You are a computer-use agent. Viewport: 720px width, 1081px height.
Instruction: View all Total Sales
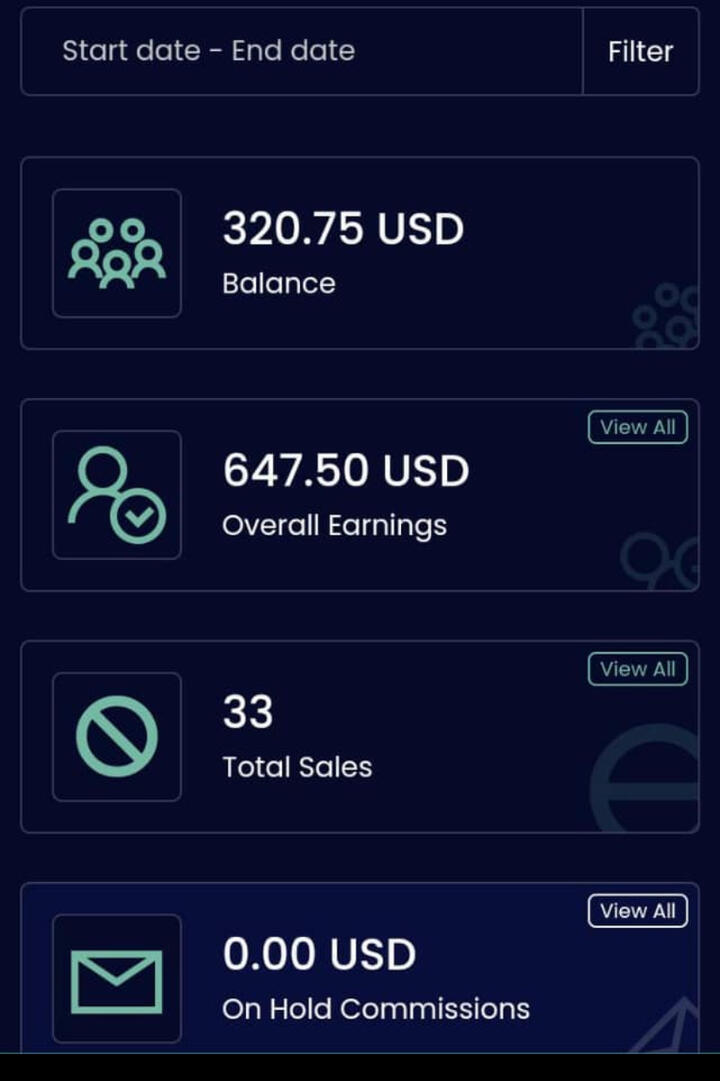tap(637, 669)
